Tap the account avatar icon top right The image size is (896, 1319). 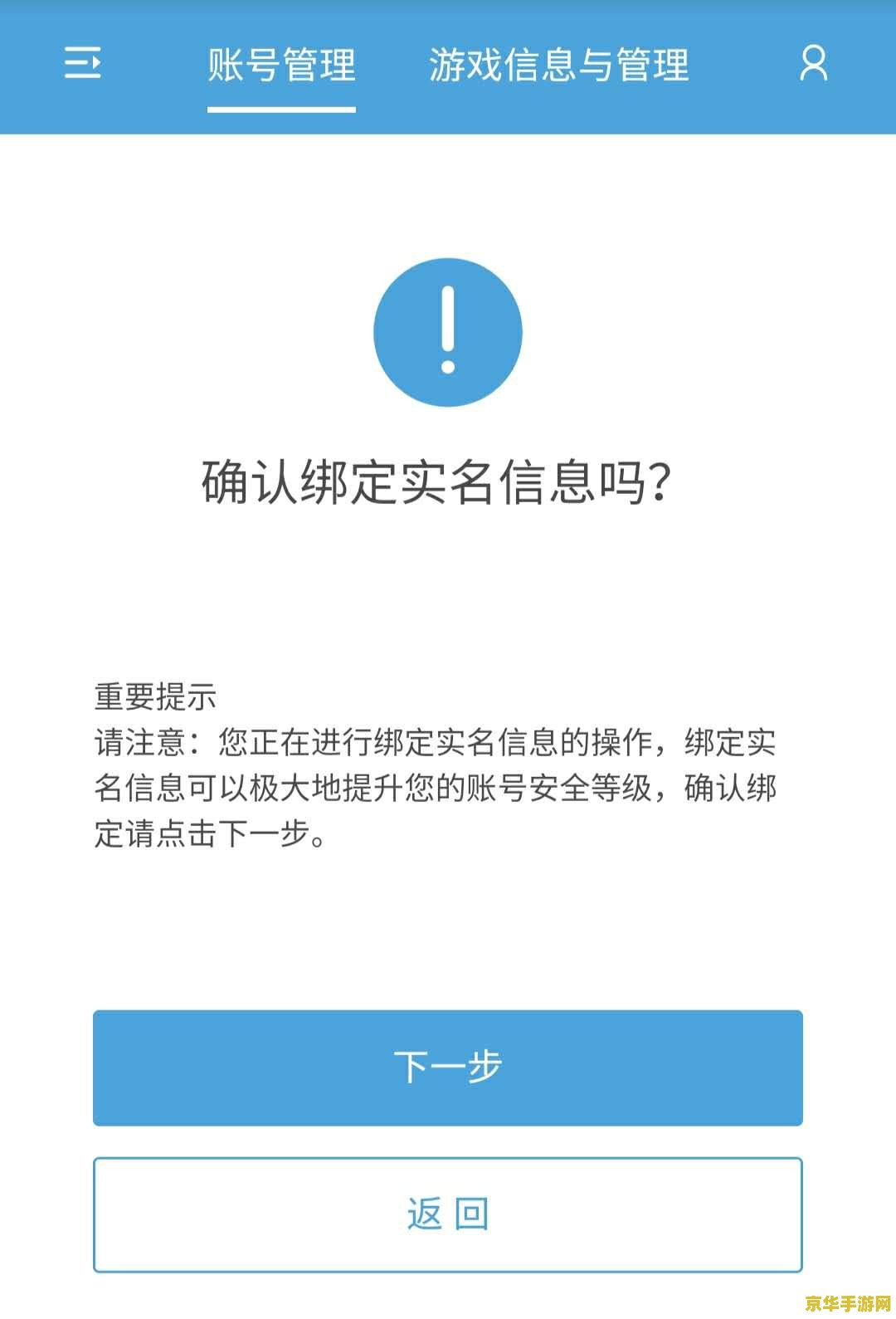pyautogui.click(x=813, y=65)
